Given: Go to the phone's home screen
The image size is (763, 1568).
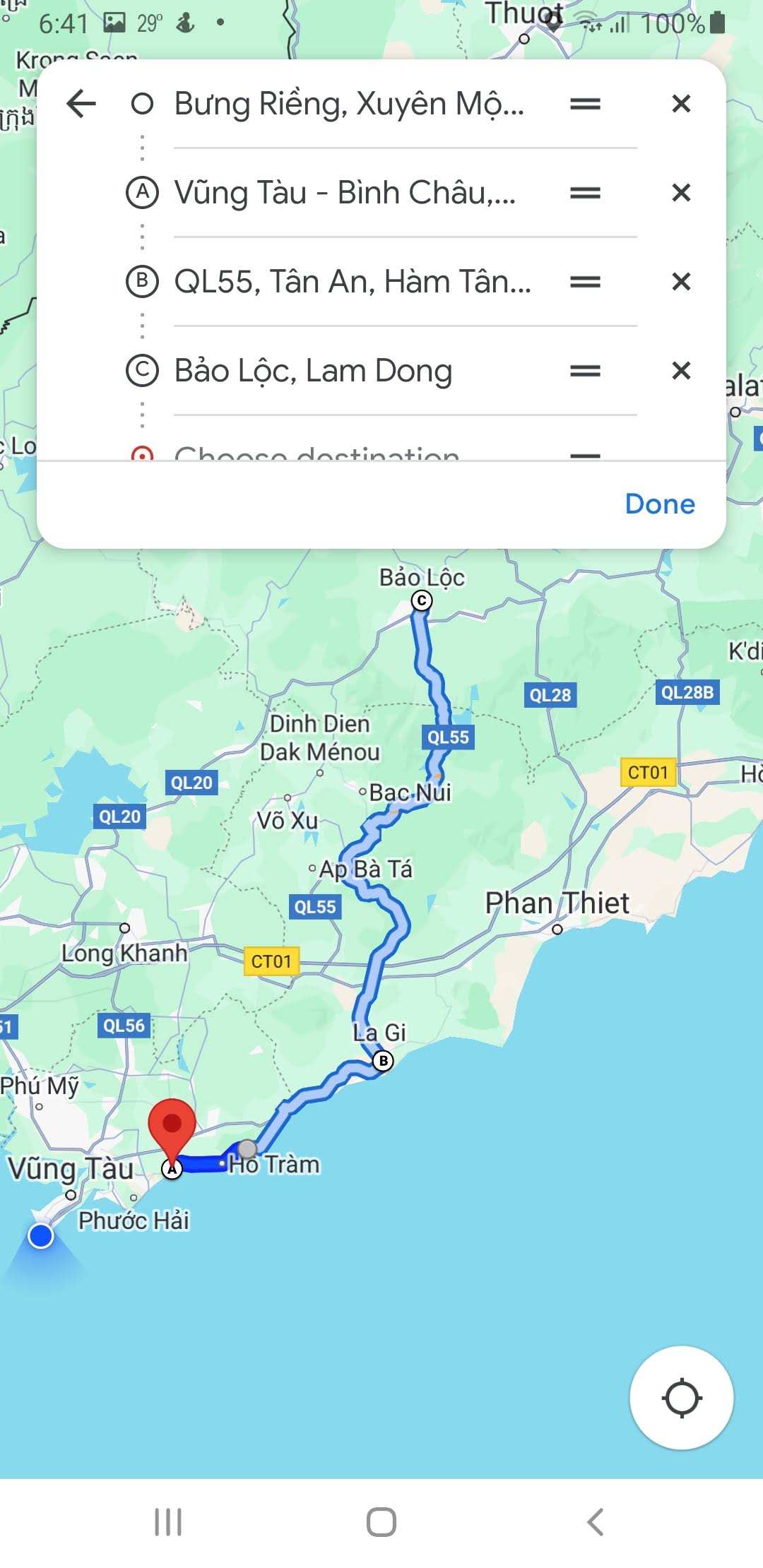Looking at the screenshot, I should pyautogui.click(x=381, y=1522).
